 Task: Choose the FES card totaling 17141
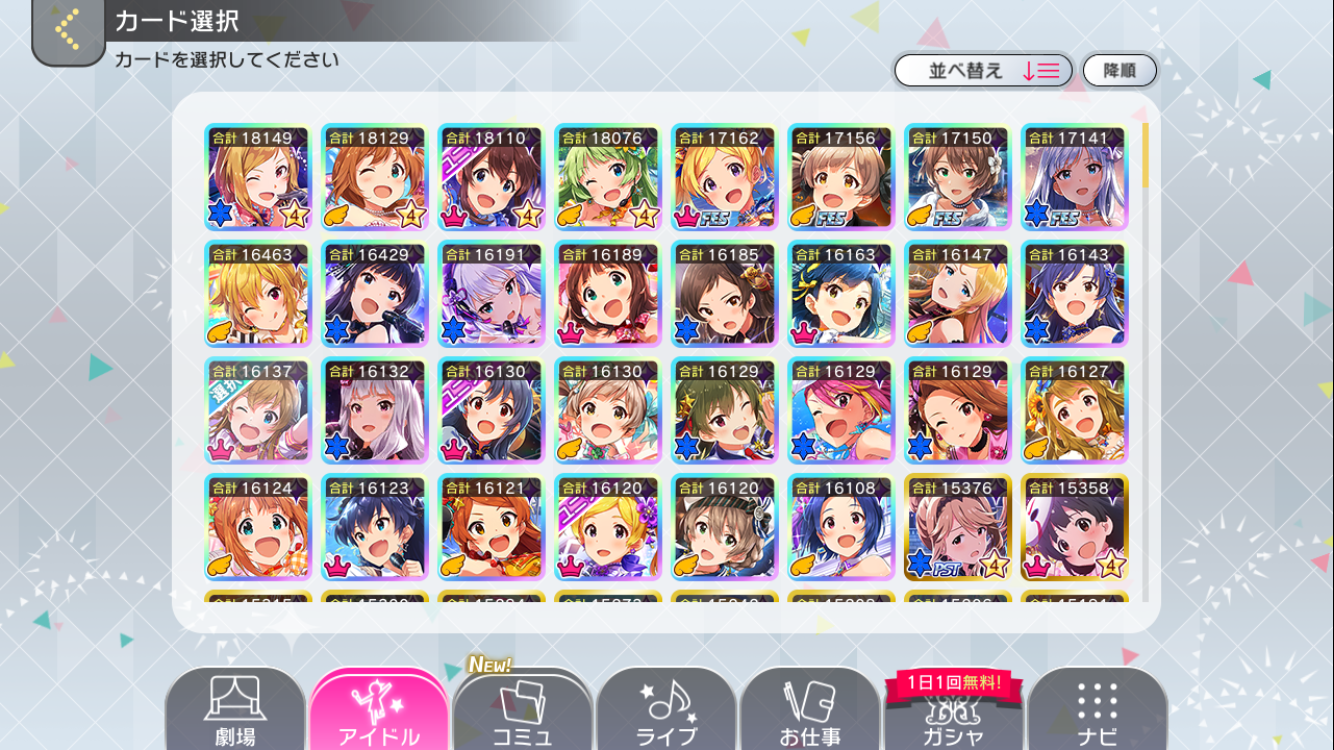pos(1075,177)
